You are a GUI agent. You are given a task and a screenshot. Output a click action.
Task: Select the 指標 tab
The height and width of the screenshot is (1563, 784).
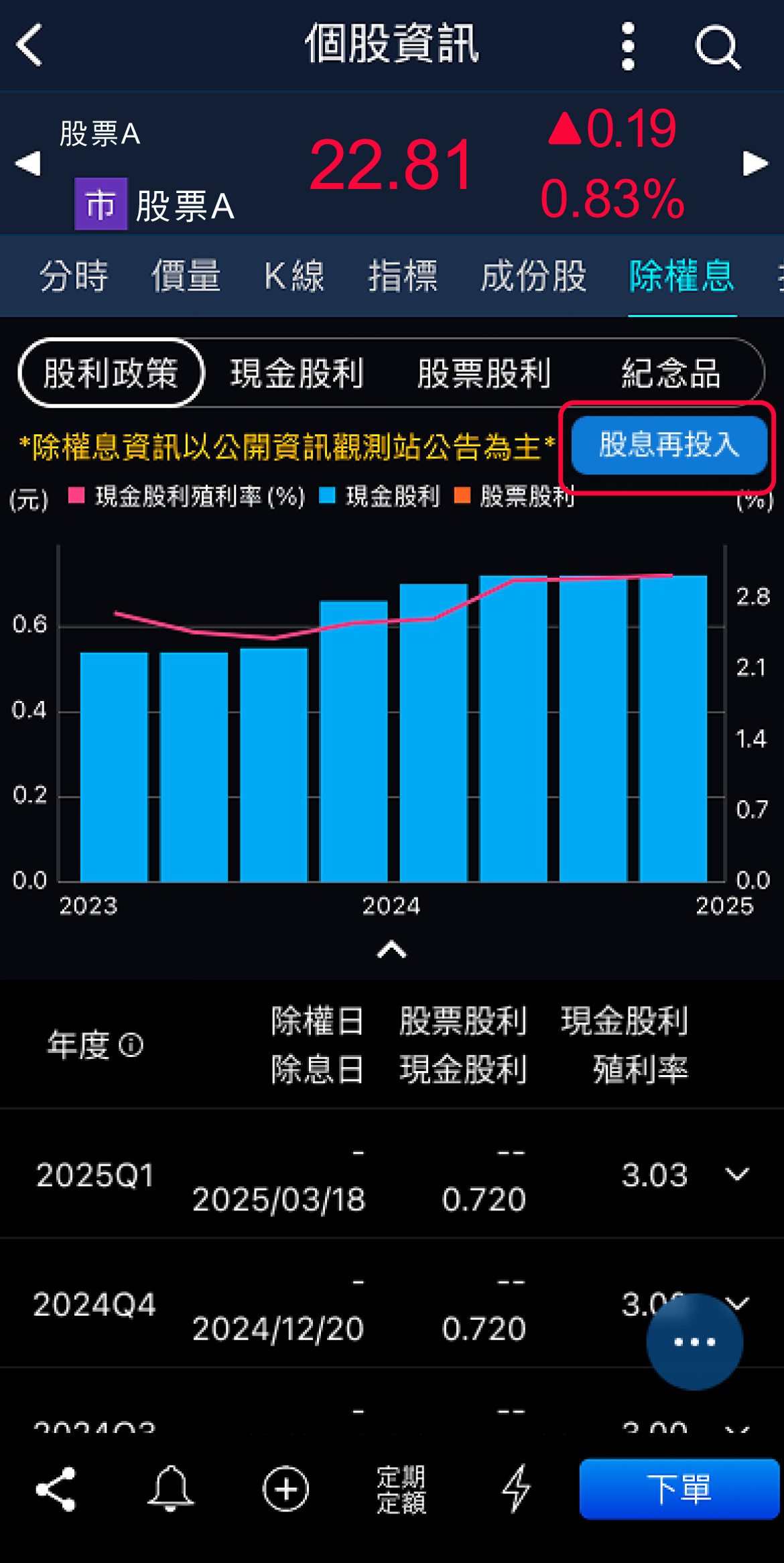pos(403,276)
